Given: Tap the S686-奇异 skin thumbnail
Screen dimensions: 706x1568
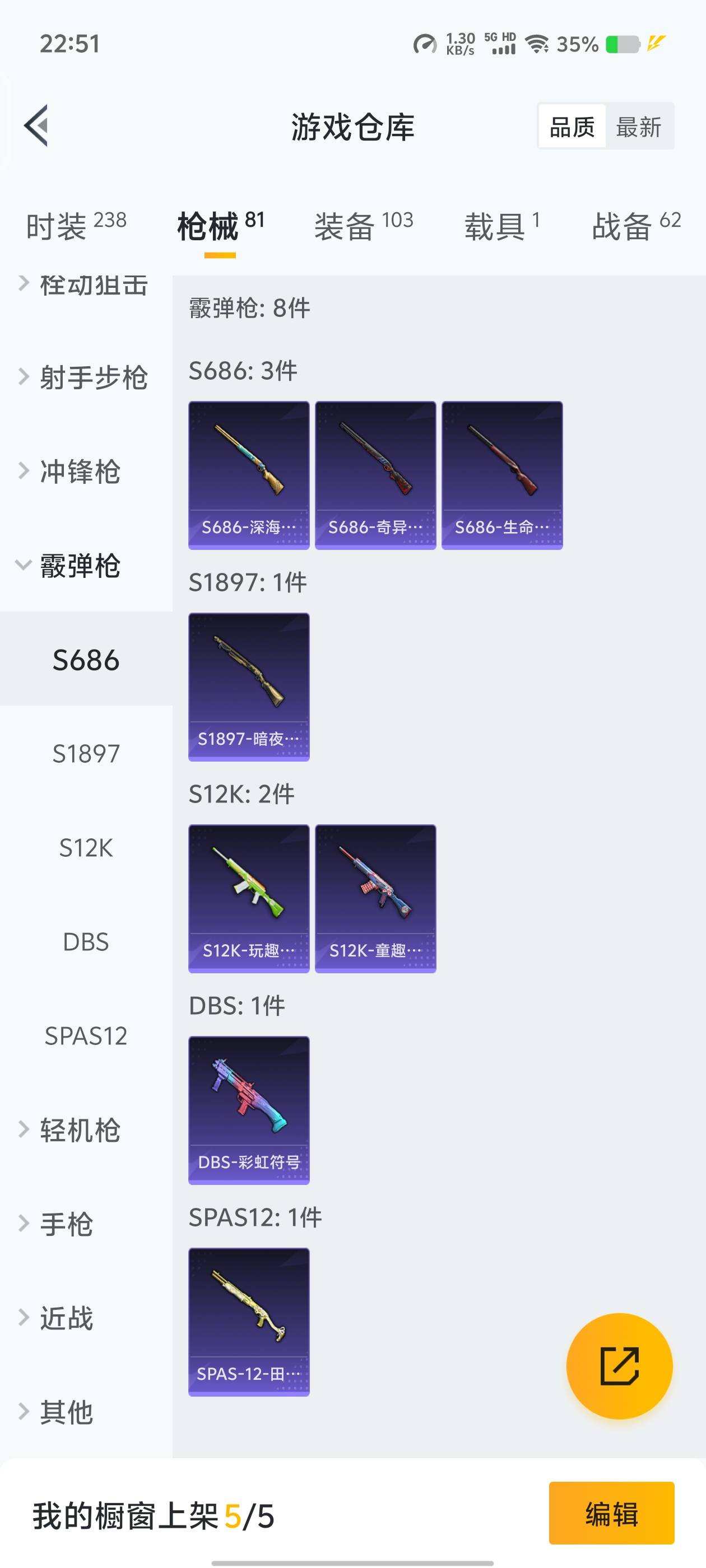Looking at the screenshot, I should 375,475.
